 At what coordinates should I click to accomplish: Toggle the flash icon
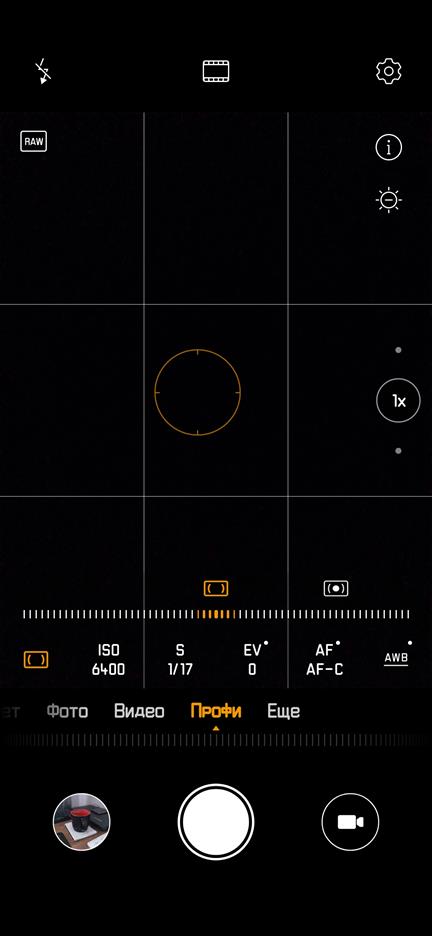42,71
